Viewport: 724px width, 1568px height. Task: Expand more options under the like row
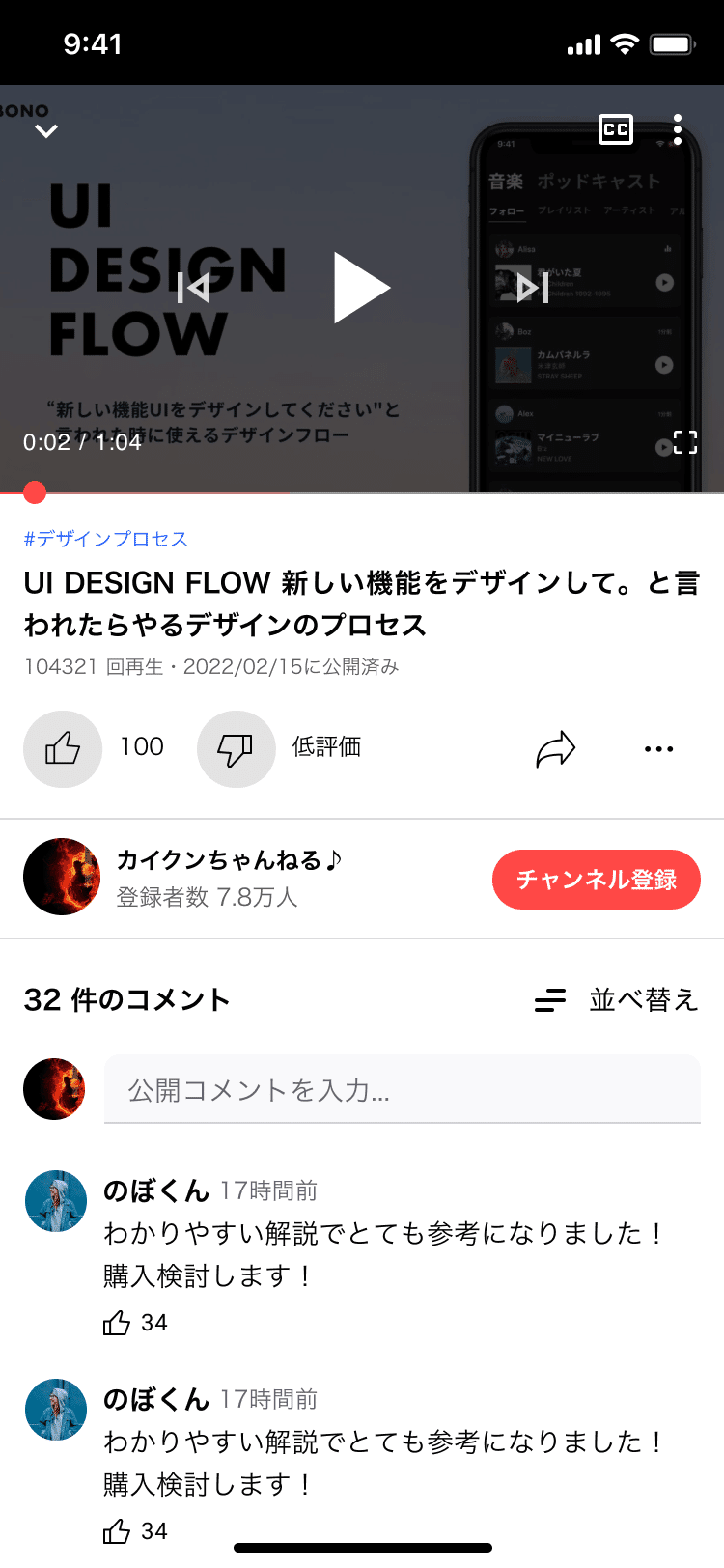(658, 748)
